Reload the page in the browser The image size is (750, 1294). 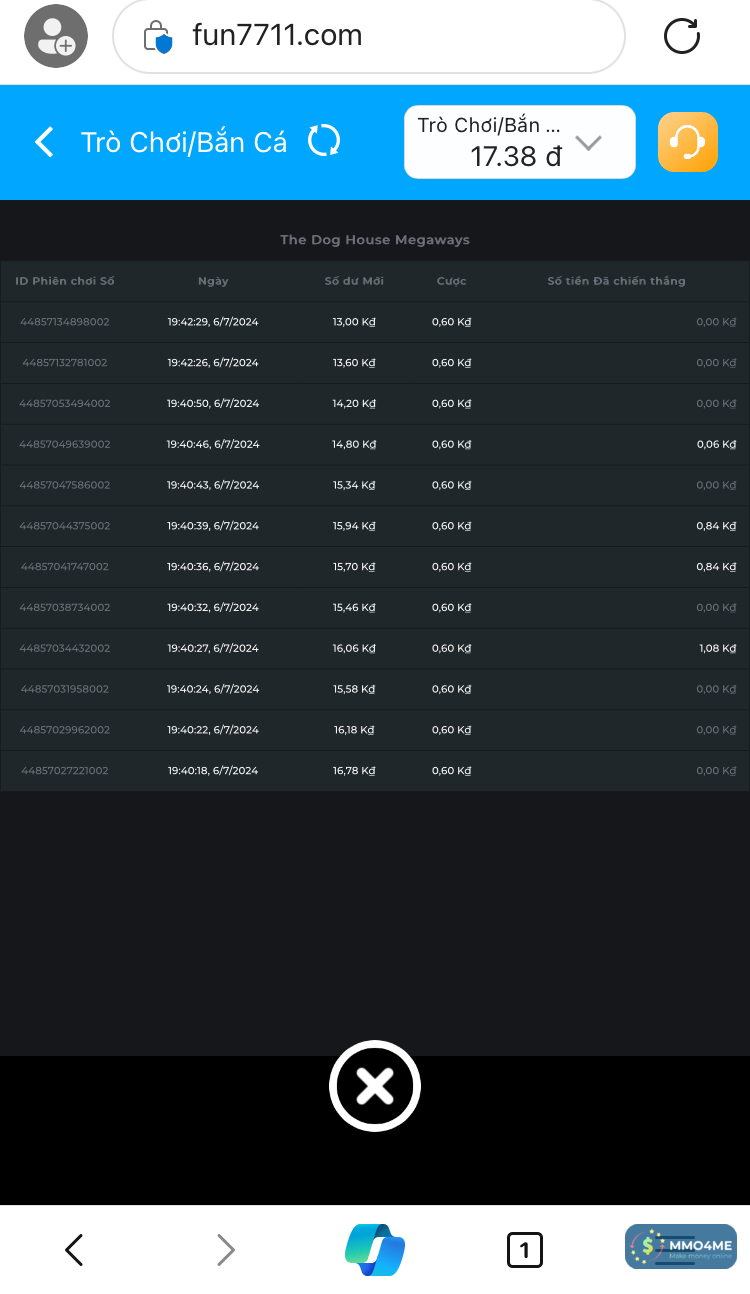682,37
